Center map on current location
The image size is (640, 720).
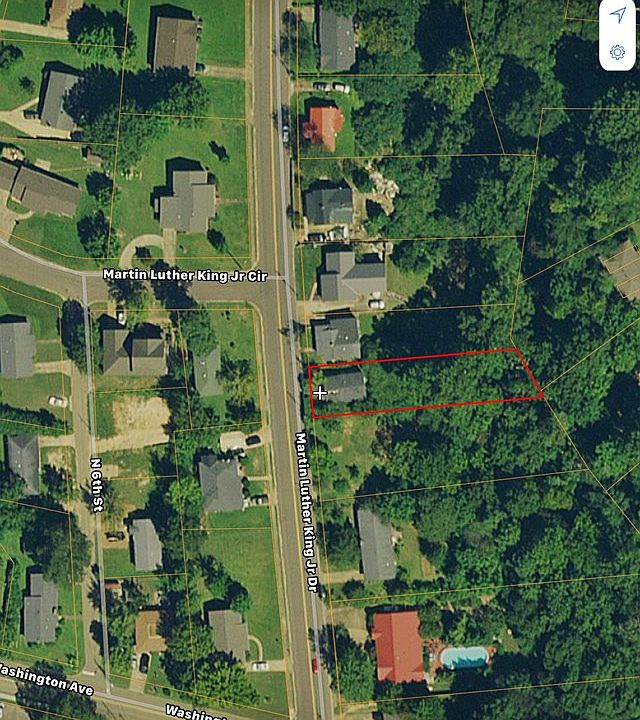[x=617, y=17]
